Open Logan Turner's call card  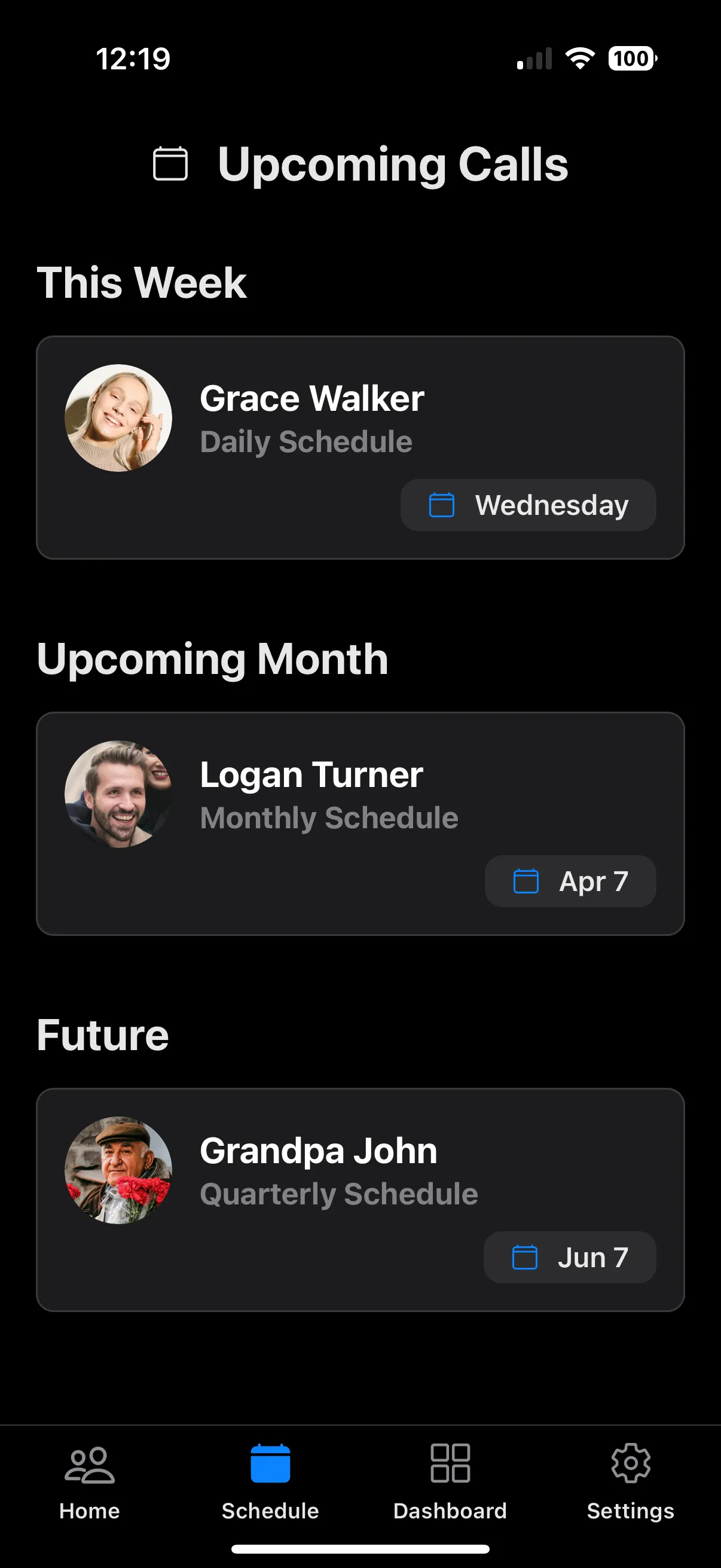click(360, 822)
